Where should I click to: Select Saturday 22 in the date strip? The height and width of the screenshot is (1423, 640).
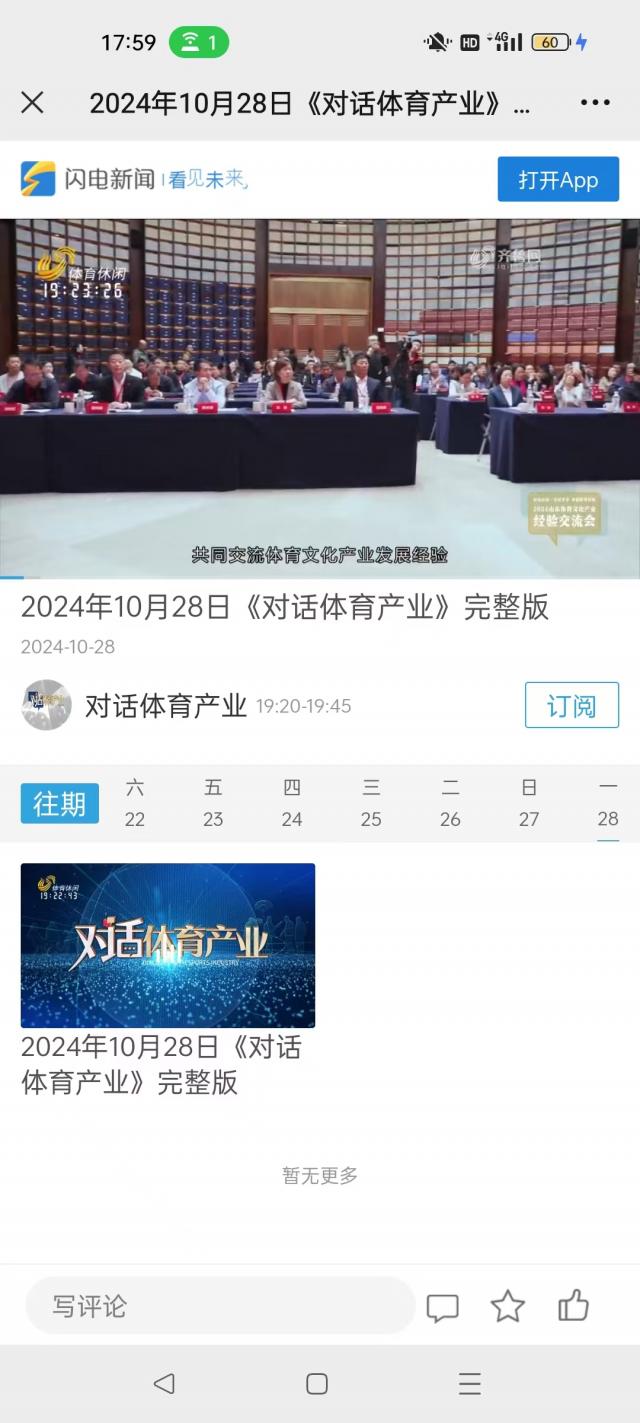135,803
